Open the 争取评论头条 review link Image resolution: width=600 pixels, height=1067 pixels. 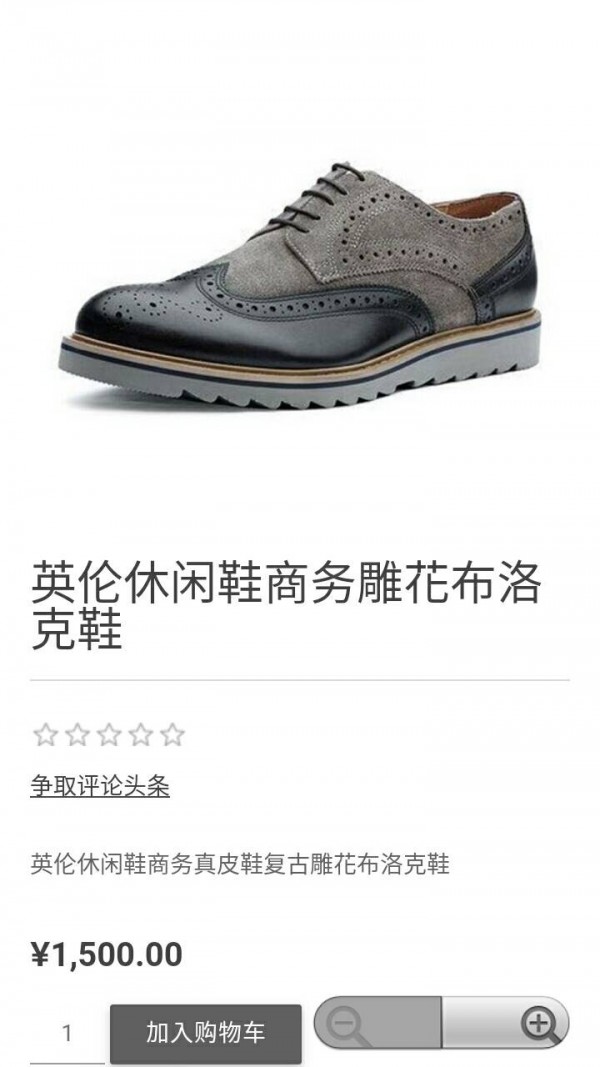(100, 787)
